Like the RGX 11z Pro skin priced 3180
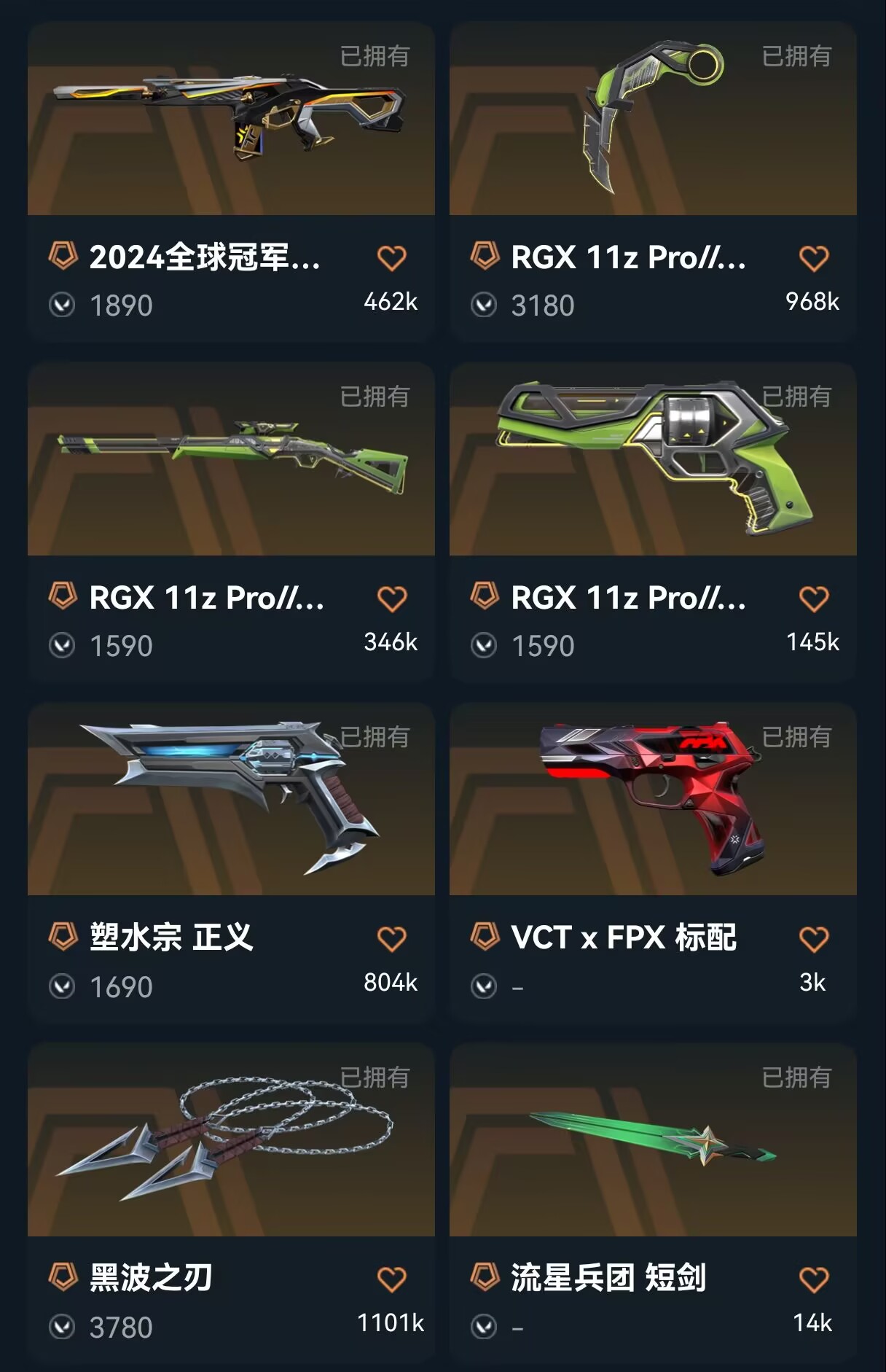 click(x=813, y=258)
